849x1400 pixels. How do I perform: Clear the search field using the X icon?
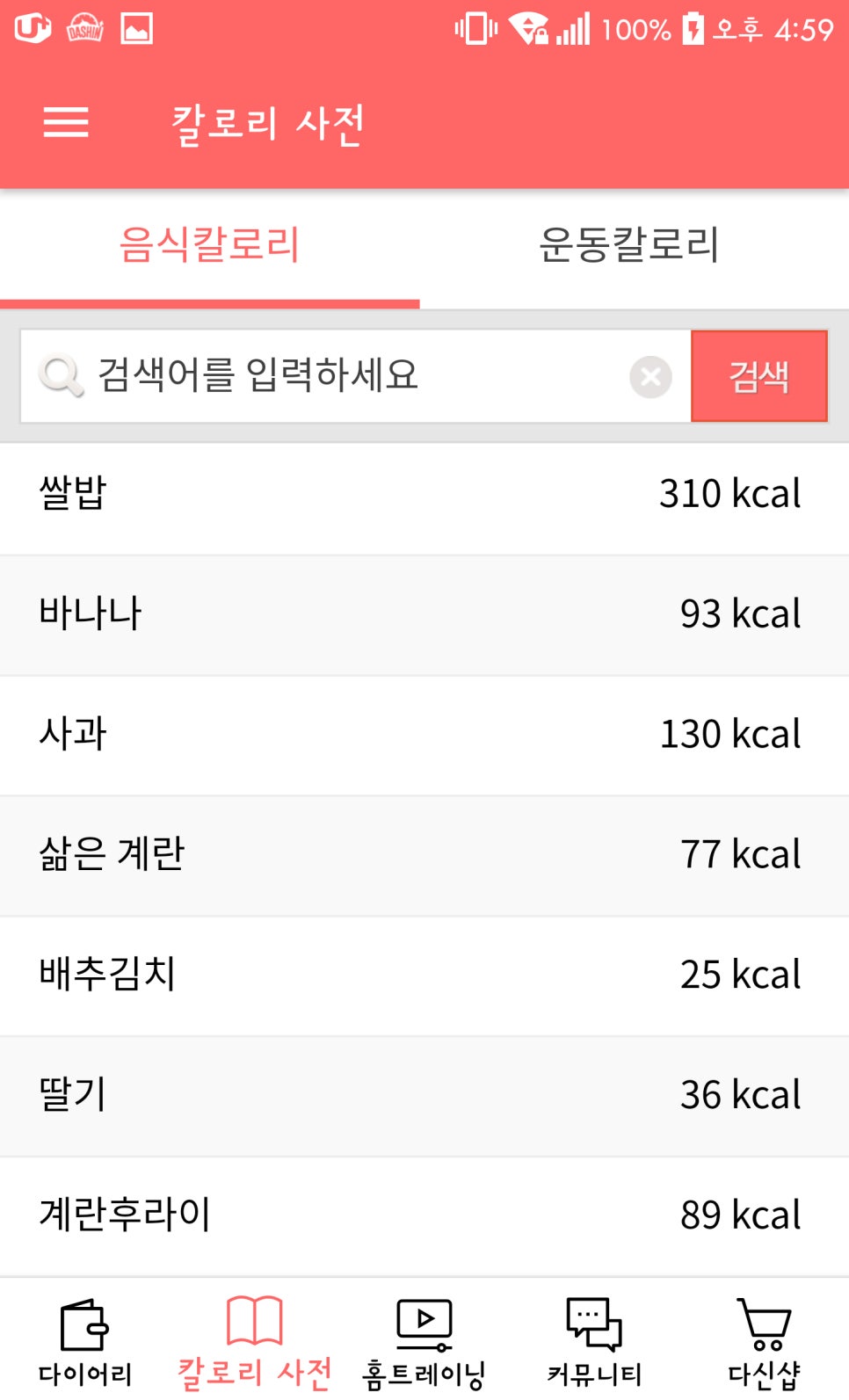click(649, 378)
